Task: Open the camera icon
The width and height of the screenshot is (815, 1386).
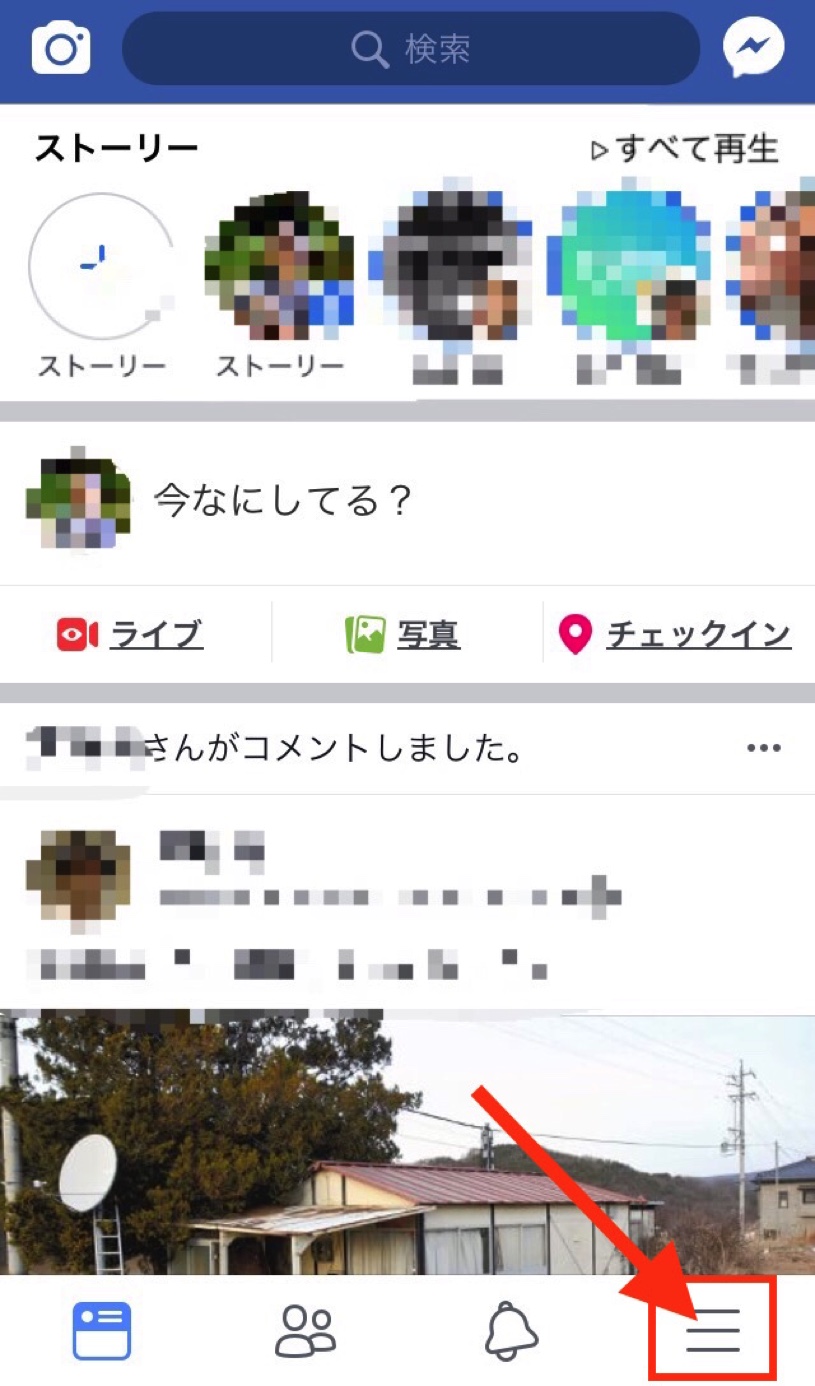Action: 61,47
